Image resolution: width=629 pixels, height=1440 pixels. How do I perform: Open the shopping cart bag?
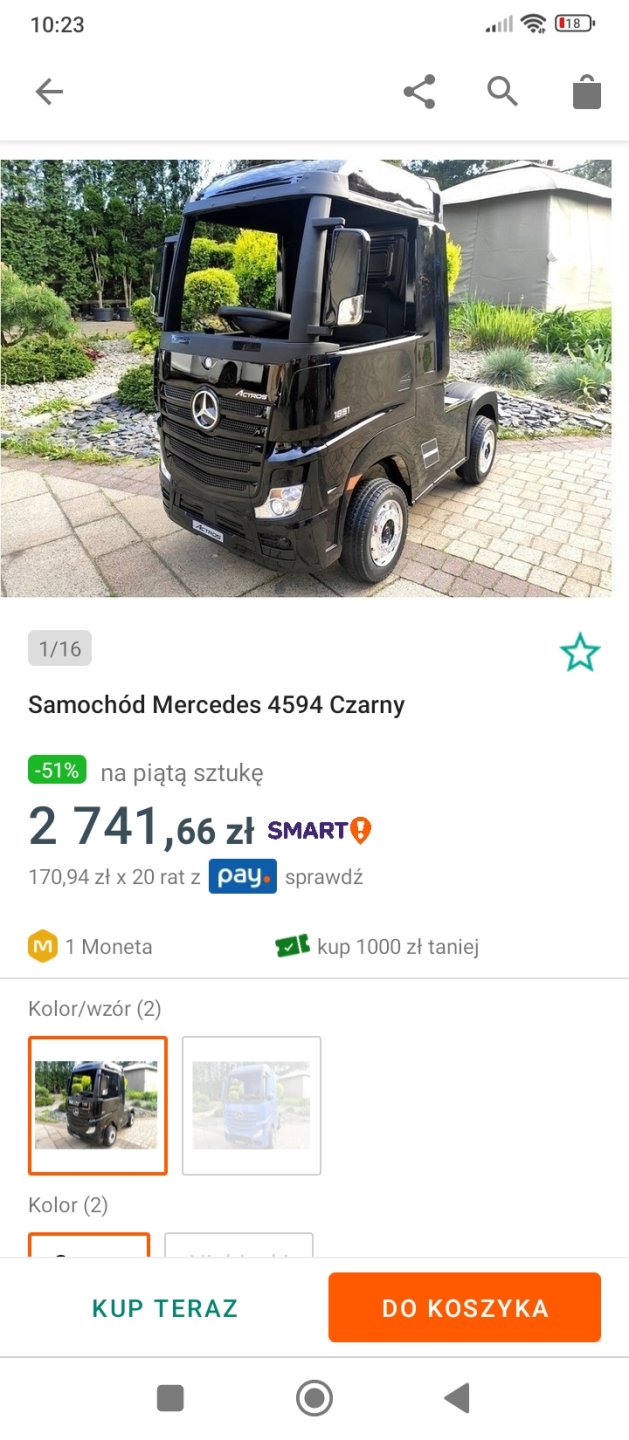587,93
